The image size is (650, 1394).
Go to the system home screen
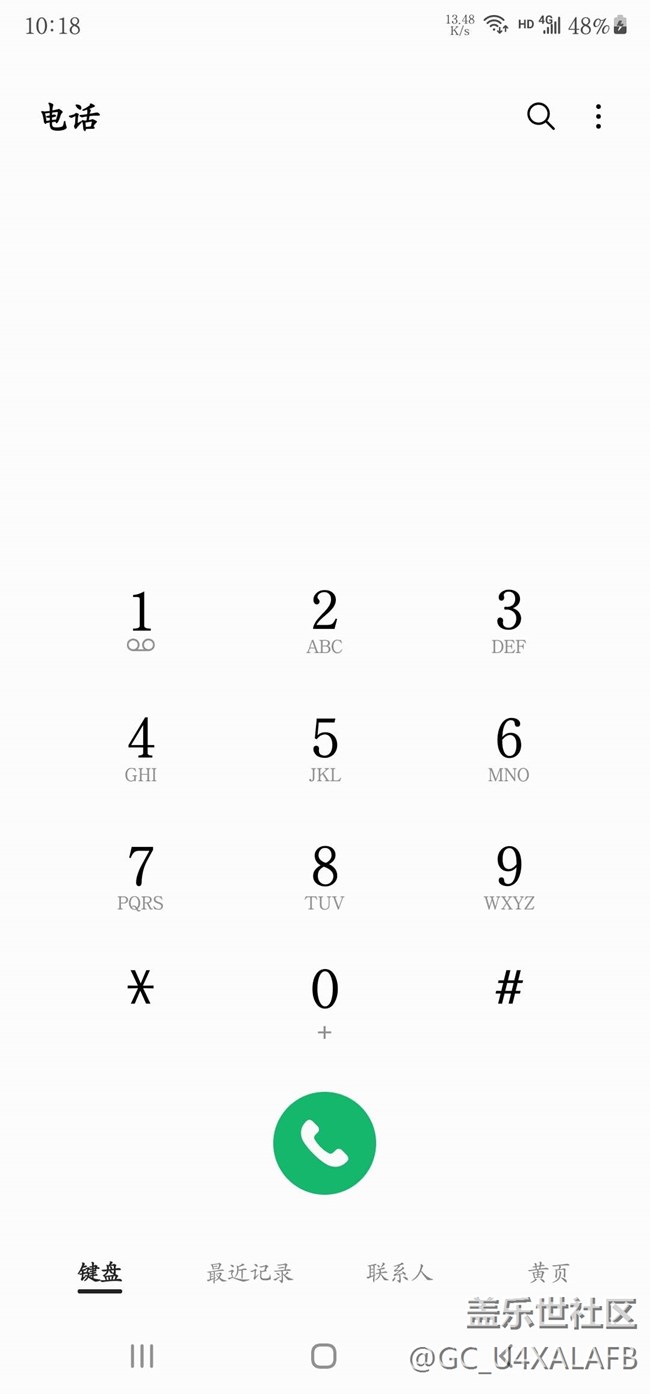[323, 1356]
